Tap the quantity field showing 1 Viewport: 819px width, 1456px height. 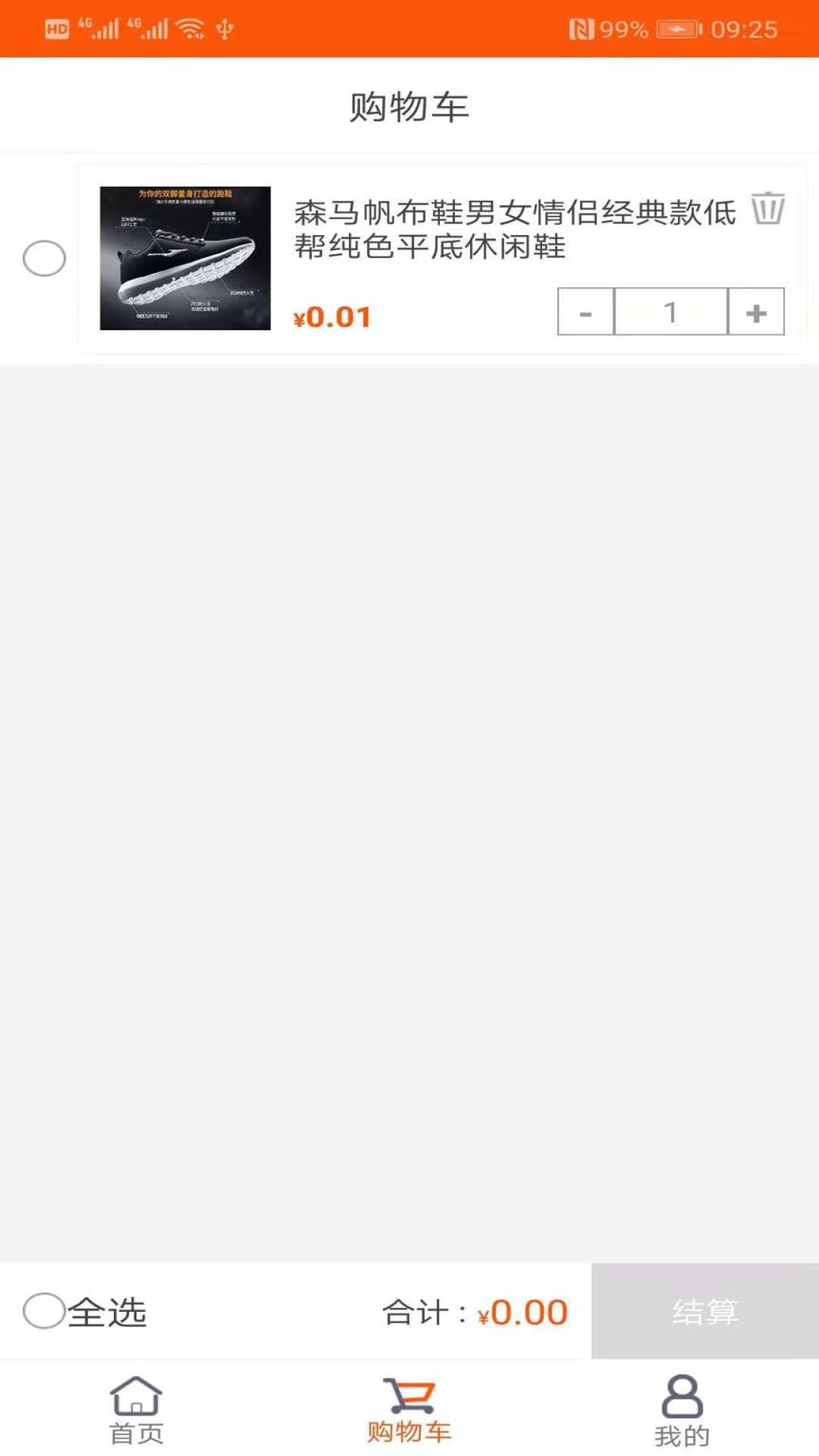coord(670,313)
